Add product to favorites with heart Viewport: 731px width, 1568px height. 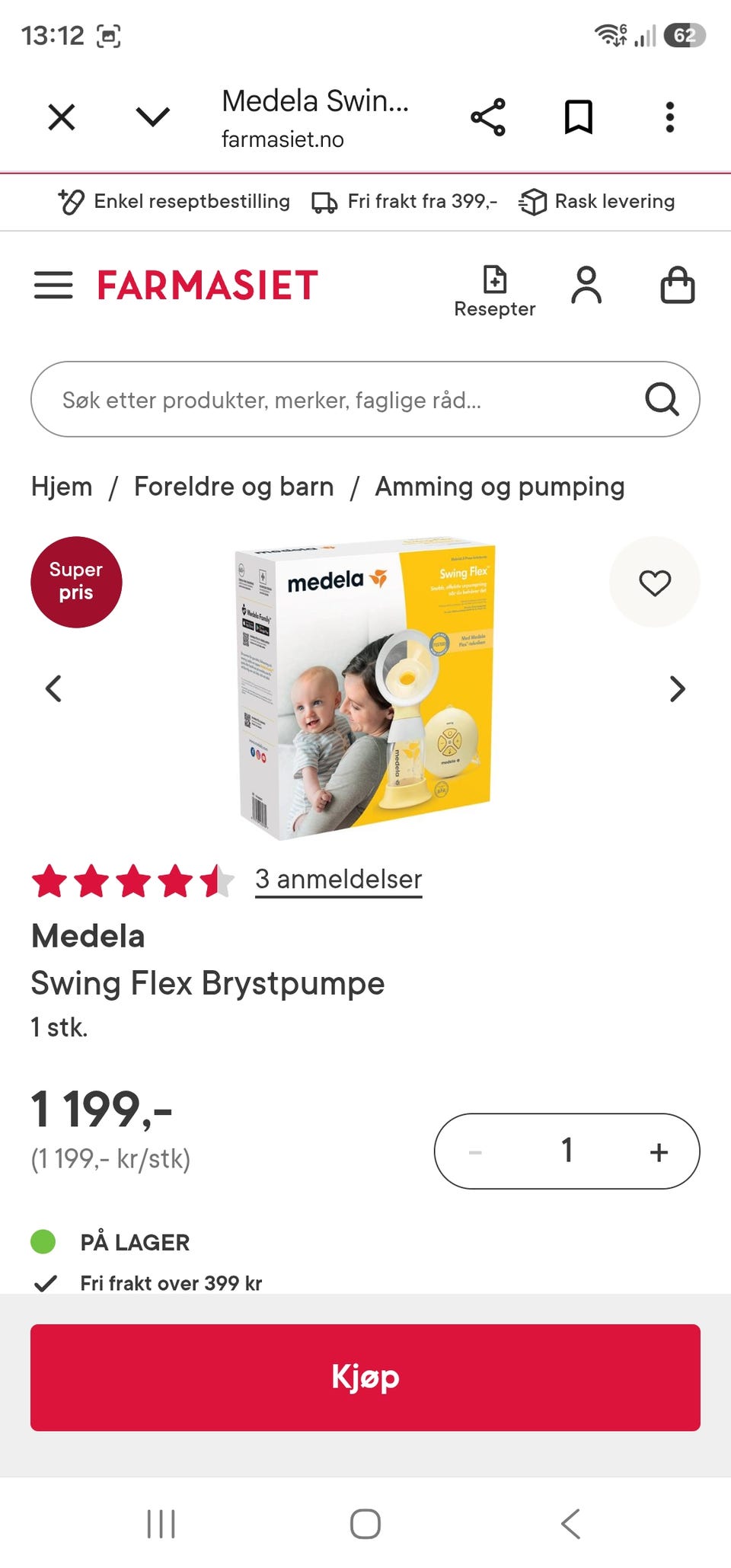click(655, 583)
